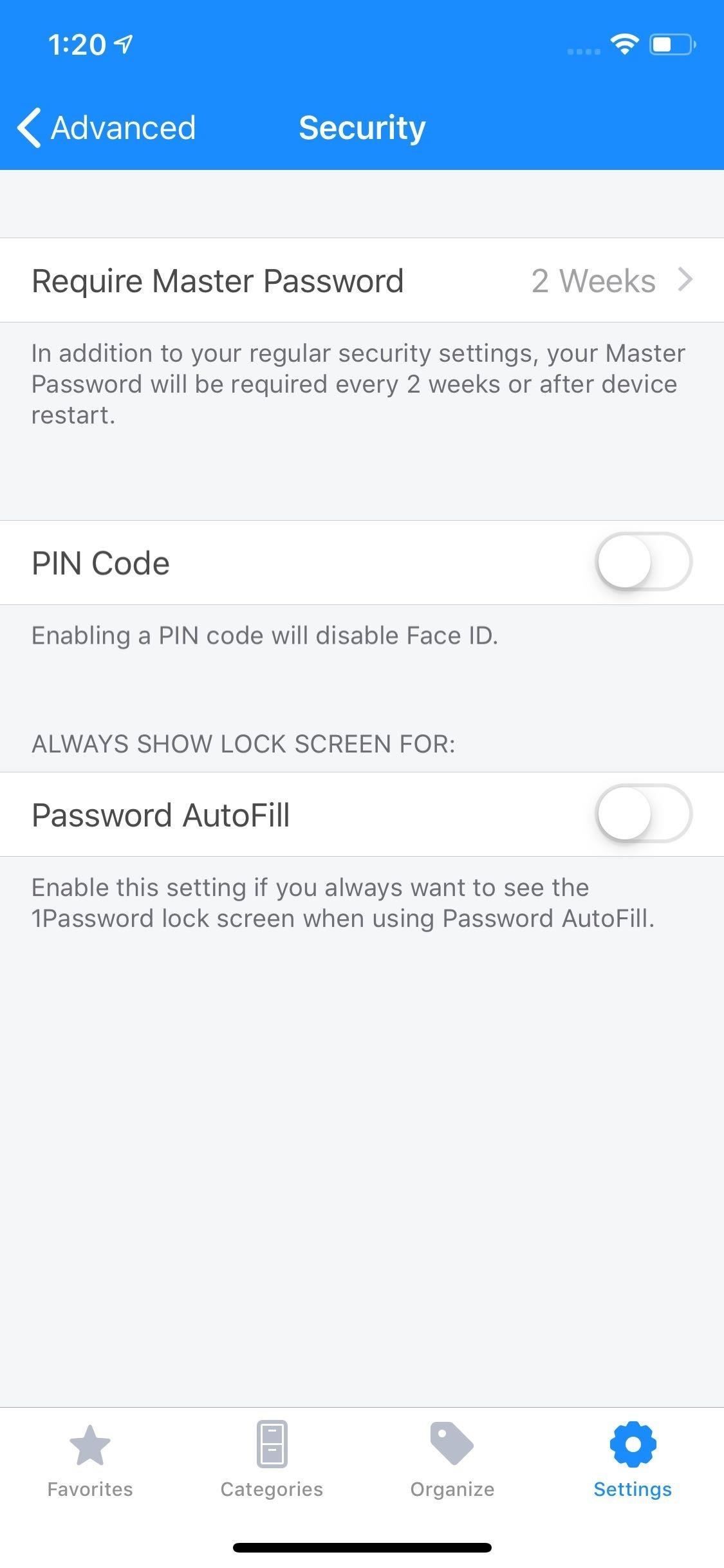The height and width of the screenshot is (1568, 724).
Task: Open the 2 Weeks chevron options
Action: point(686,280)
